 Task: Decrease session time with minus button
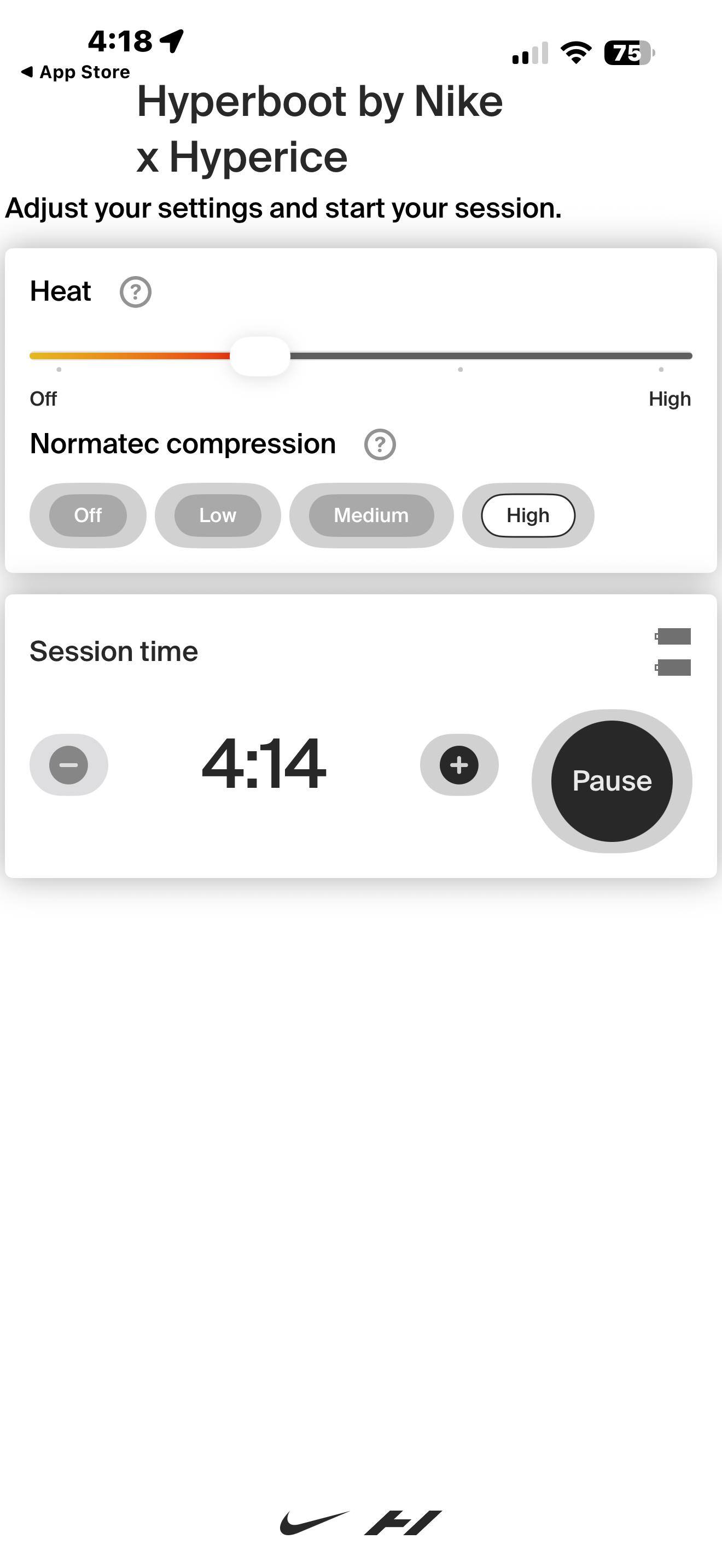click(x=69, y=765)
